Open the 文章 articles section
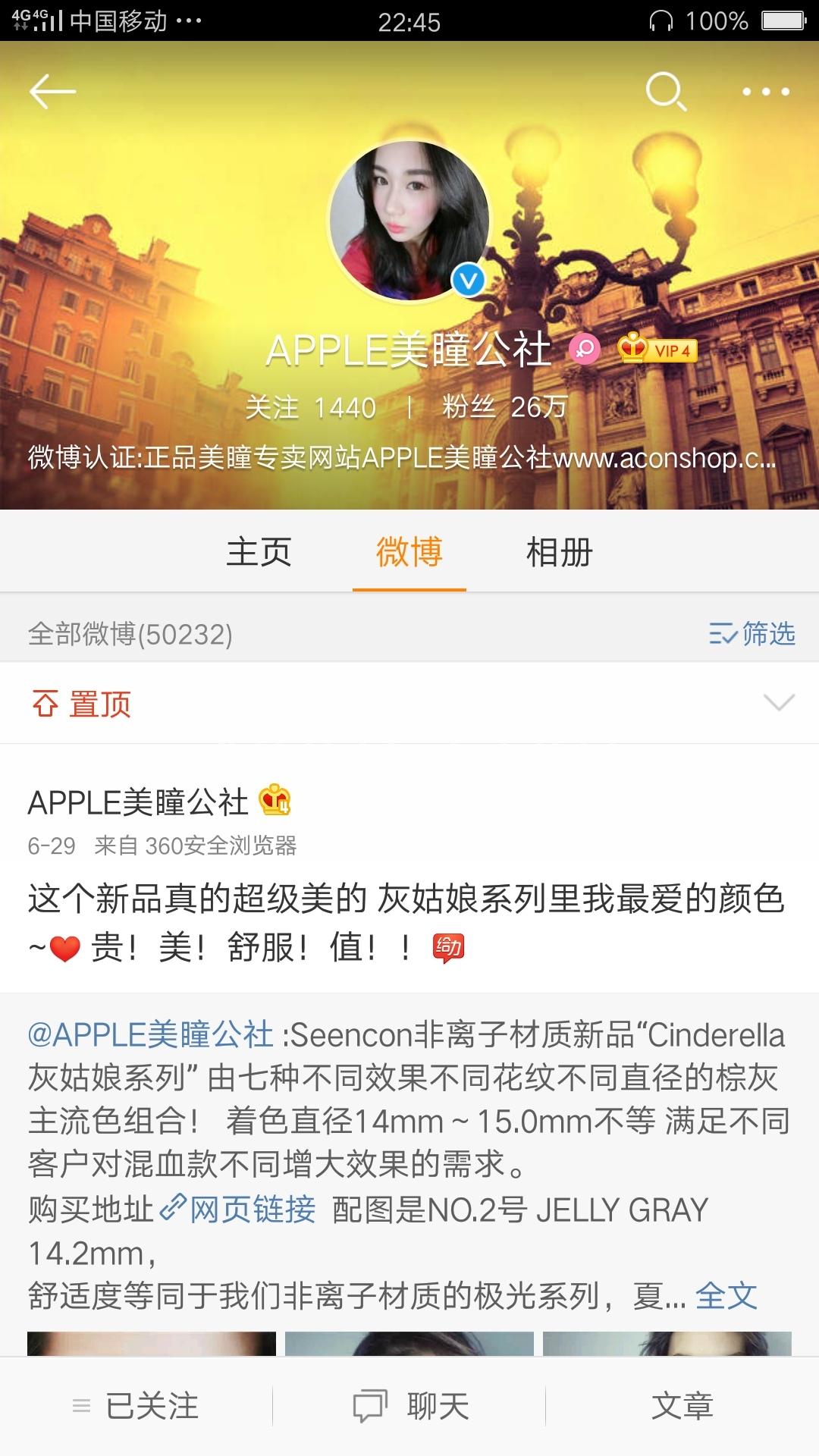Screen dimensions: 819x1456 (682, 1406)
